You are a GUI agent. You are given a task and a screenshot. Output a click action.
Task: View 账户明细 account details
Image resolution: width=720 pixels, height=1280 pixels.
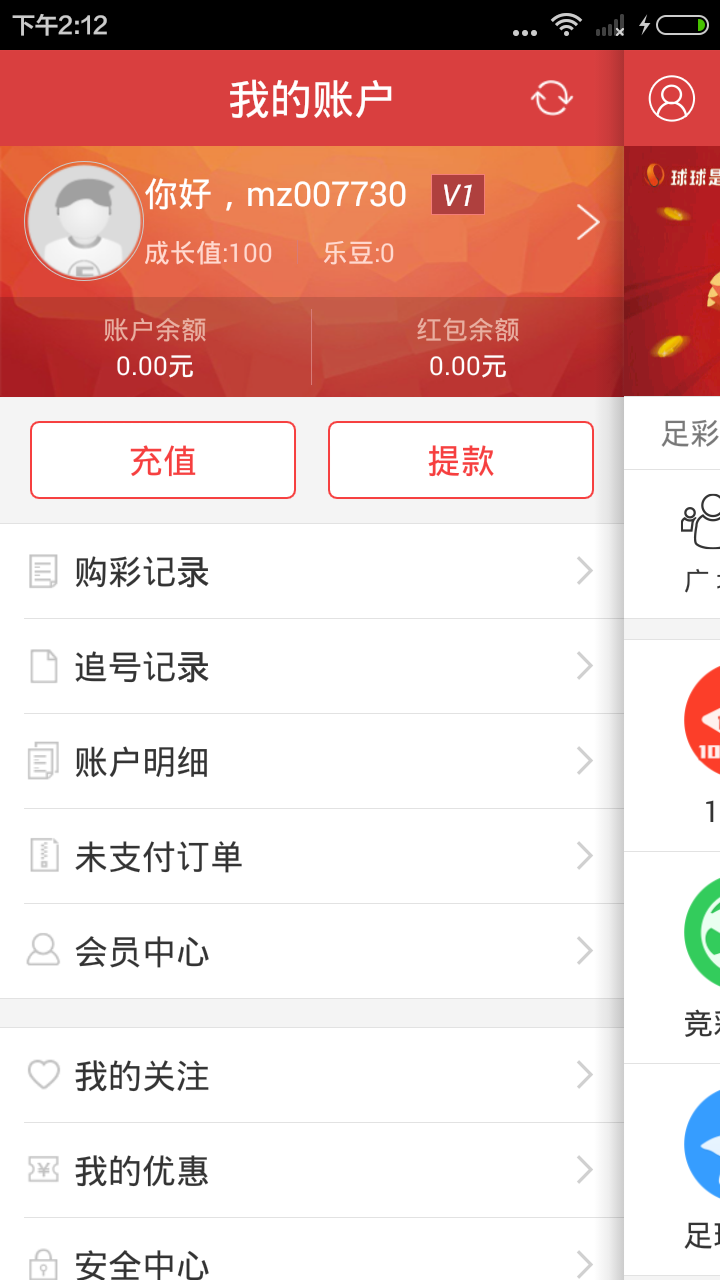(310, 762)
